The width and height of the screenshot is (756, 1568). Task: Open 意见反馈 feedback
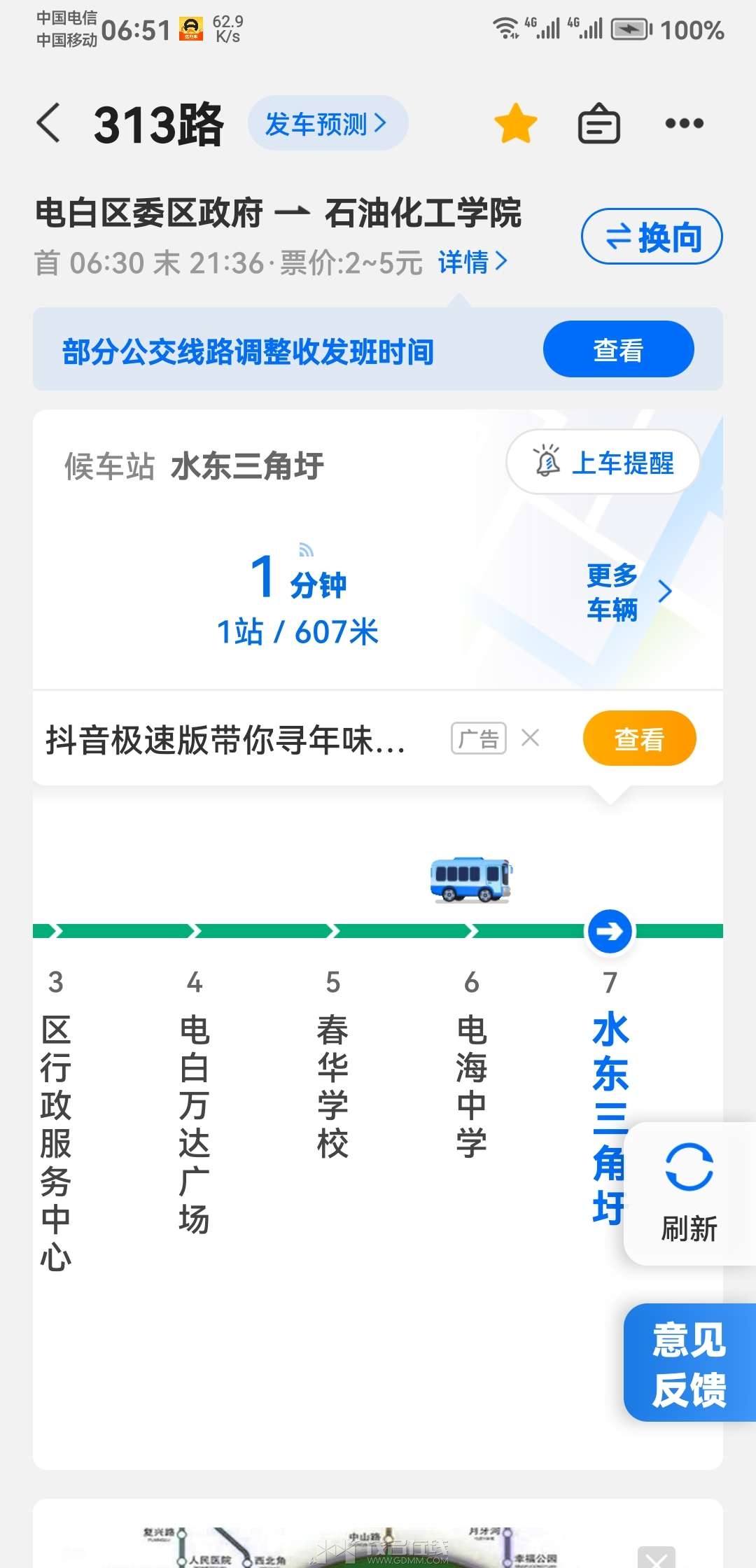689,1364
